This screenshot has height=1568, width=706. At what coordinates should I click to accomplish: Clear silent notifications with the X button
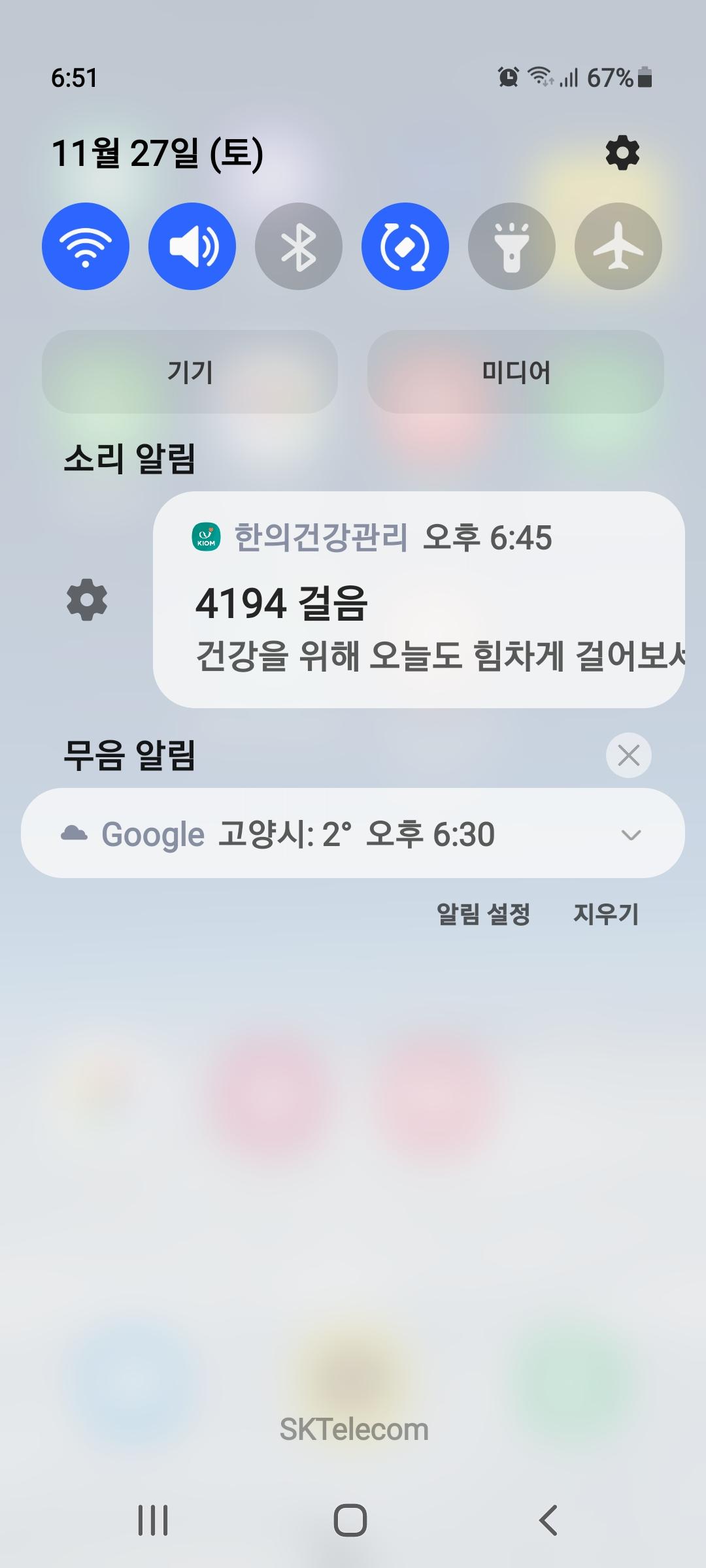[628, 755]
